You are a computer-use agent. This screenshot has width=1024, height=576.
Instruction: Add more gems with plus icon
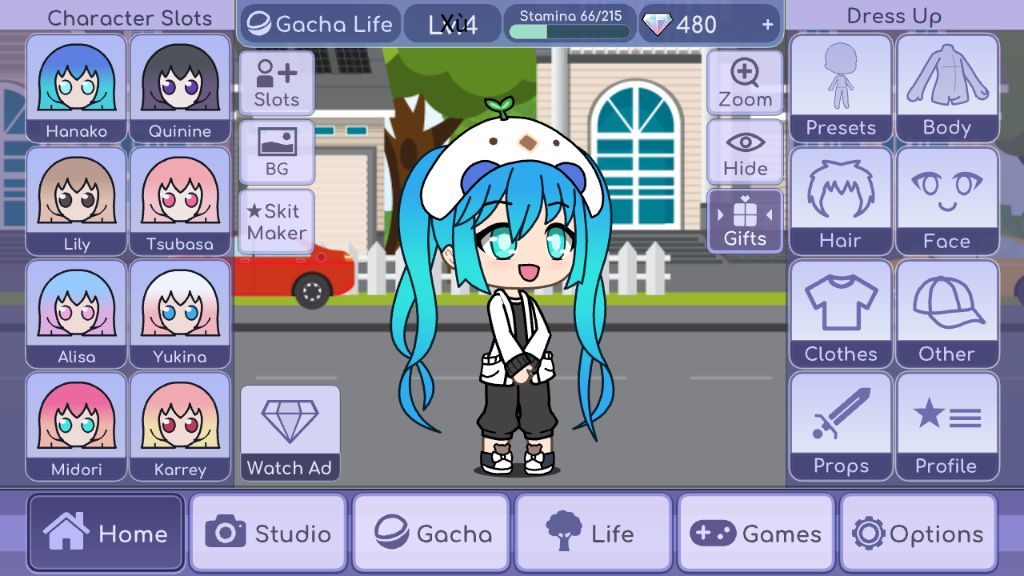768,25
